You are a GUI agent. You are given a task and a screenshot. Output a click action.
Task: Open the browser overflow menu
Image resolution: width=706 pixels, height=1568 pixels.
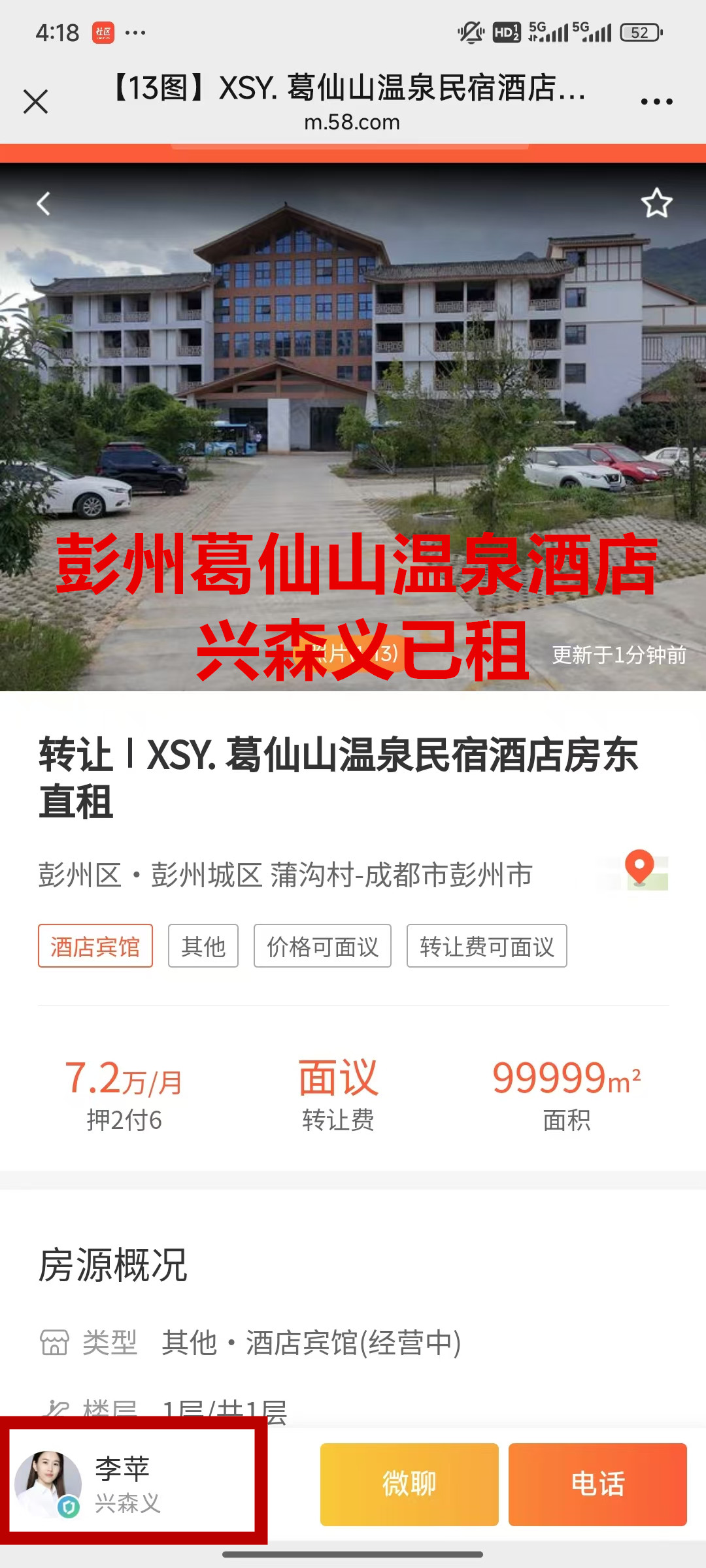pyautogui.click(x=656, y=102)
